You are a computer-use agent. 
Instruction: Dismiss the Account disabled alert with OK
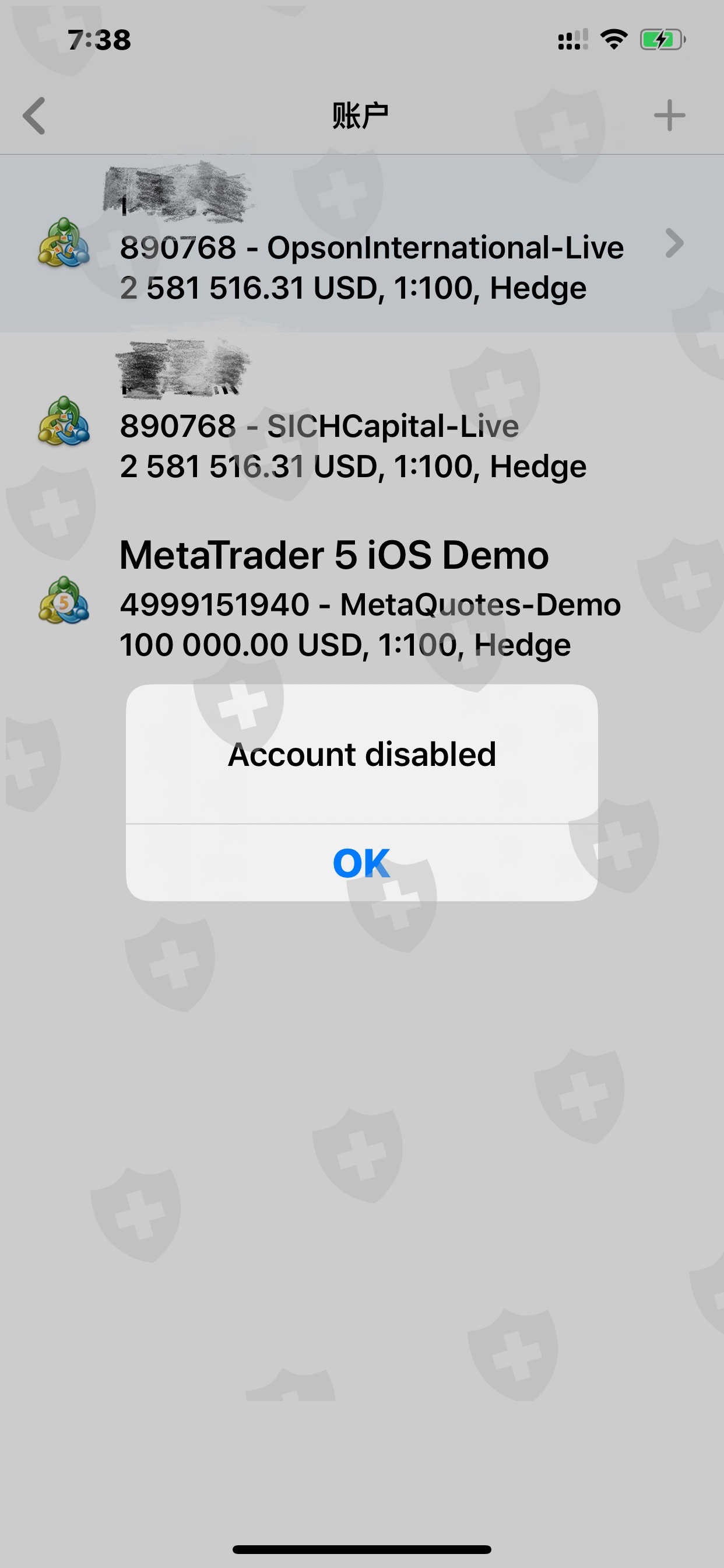click(x=361, y=863)
